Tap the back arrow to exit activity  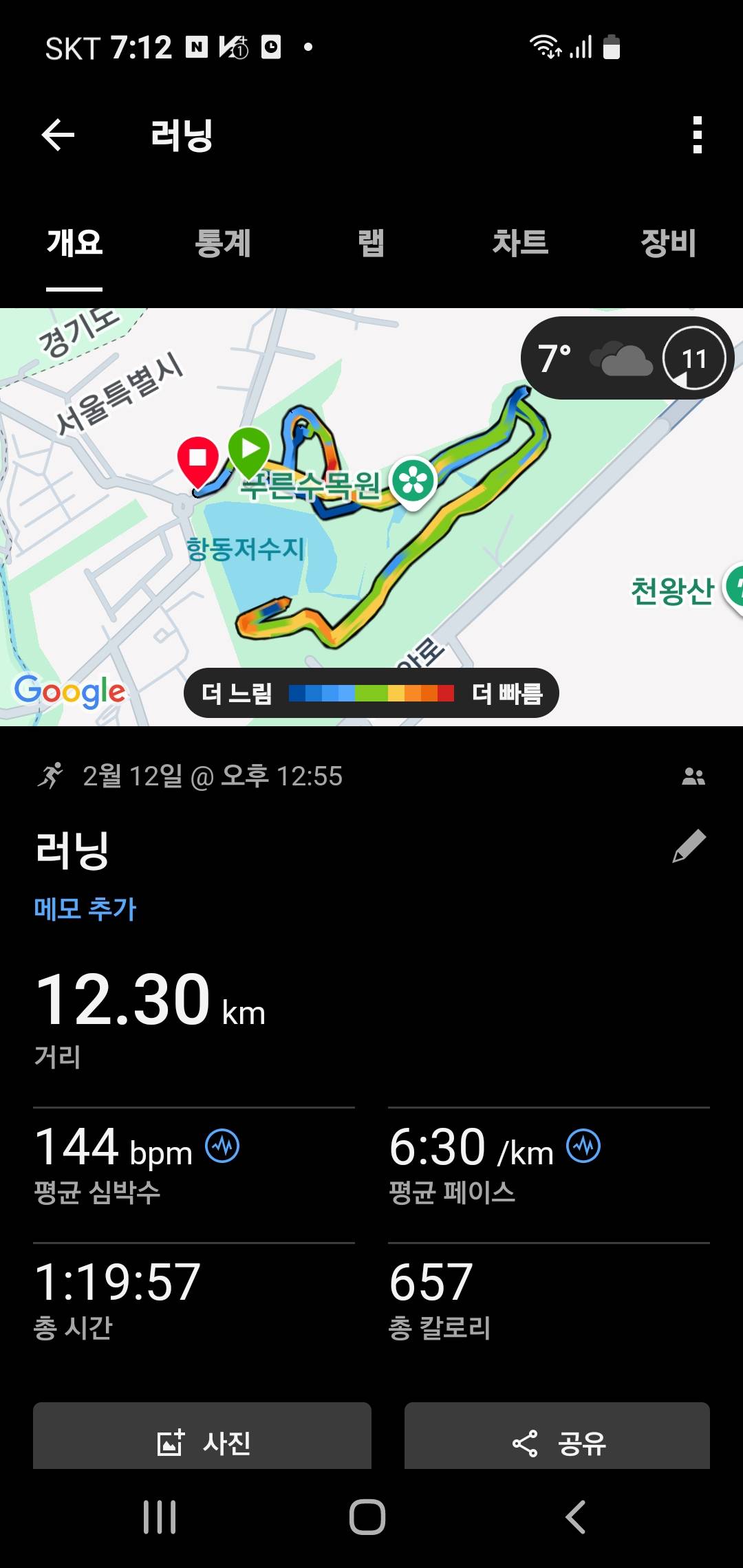58,135
